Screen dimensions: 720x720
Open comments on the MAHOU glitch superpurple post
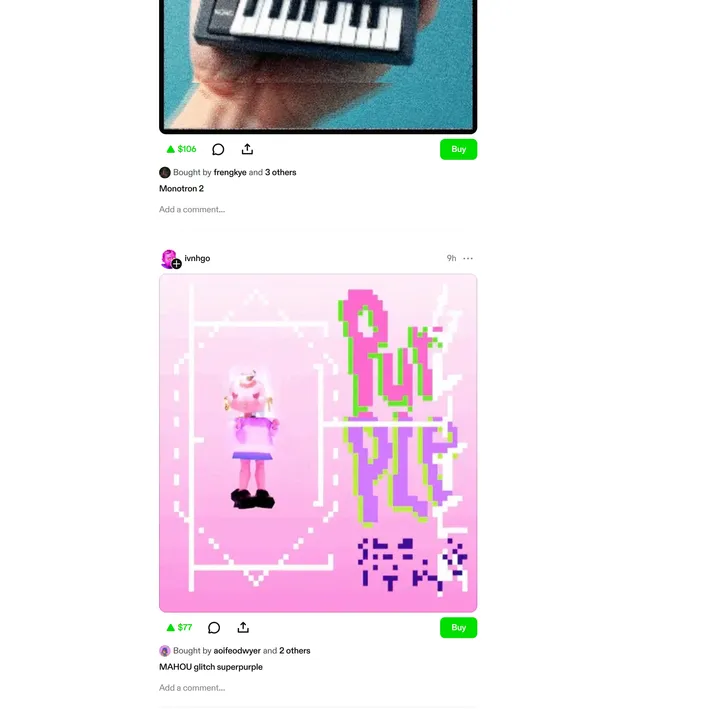(x=214, y=628)
